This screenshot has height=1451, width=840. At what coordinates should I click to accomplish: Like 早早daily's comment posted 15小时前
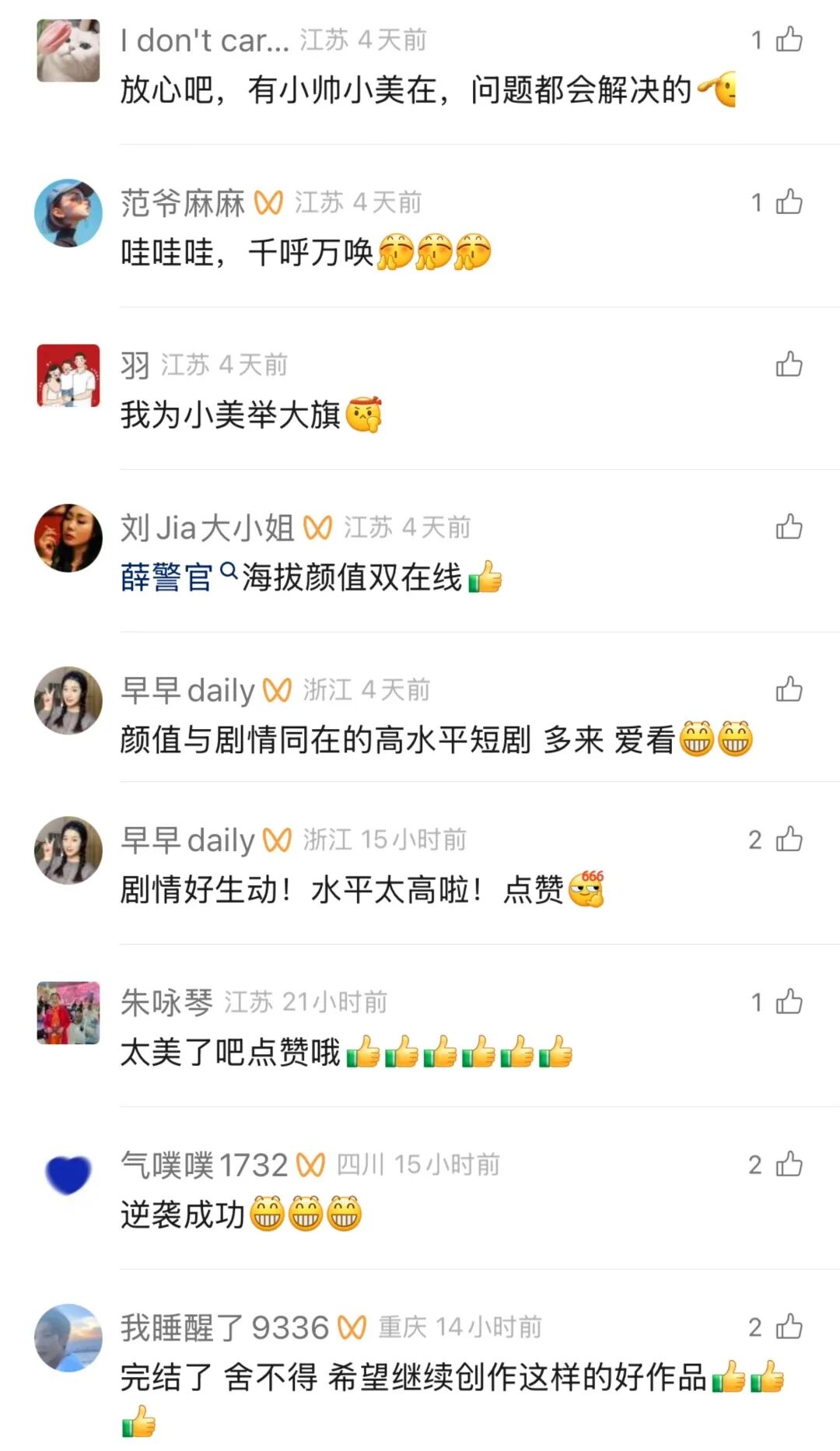click(789, 839)
